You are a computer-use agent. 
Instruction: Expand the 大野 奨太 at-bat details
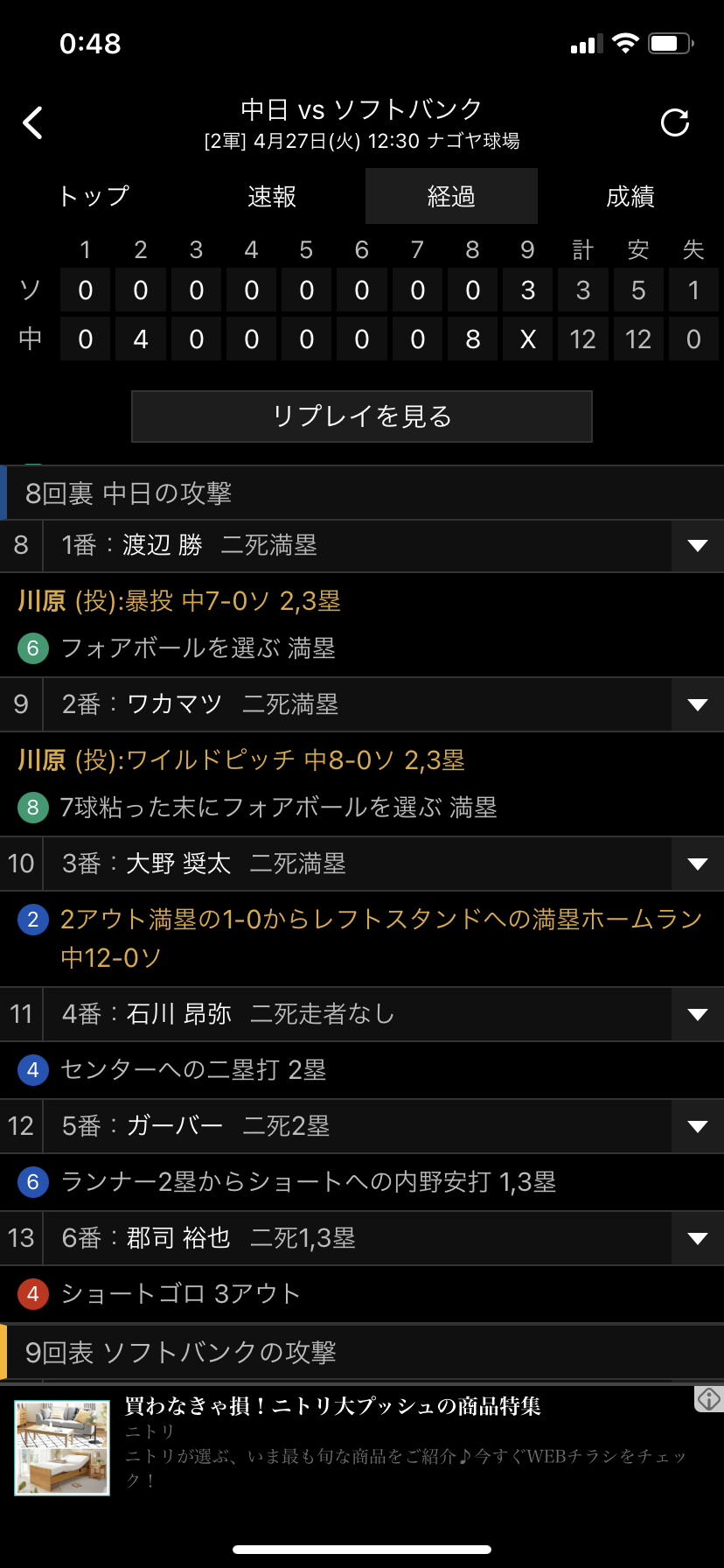pyautogui.click(x=698, y=864)
